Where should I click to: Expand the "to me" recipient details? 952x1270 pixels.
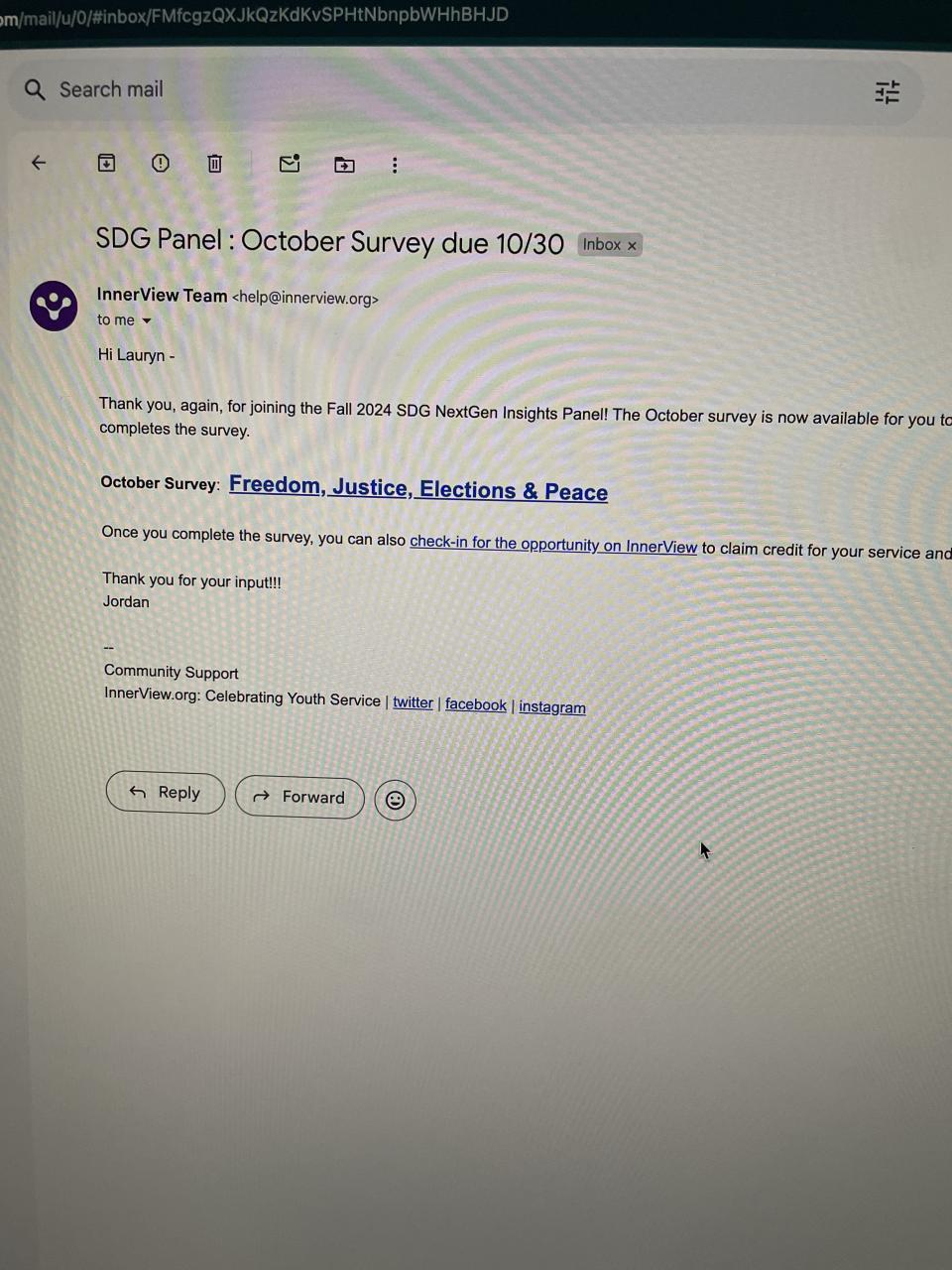[147, 320]
